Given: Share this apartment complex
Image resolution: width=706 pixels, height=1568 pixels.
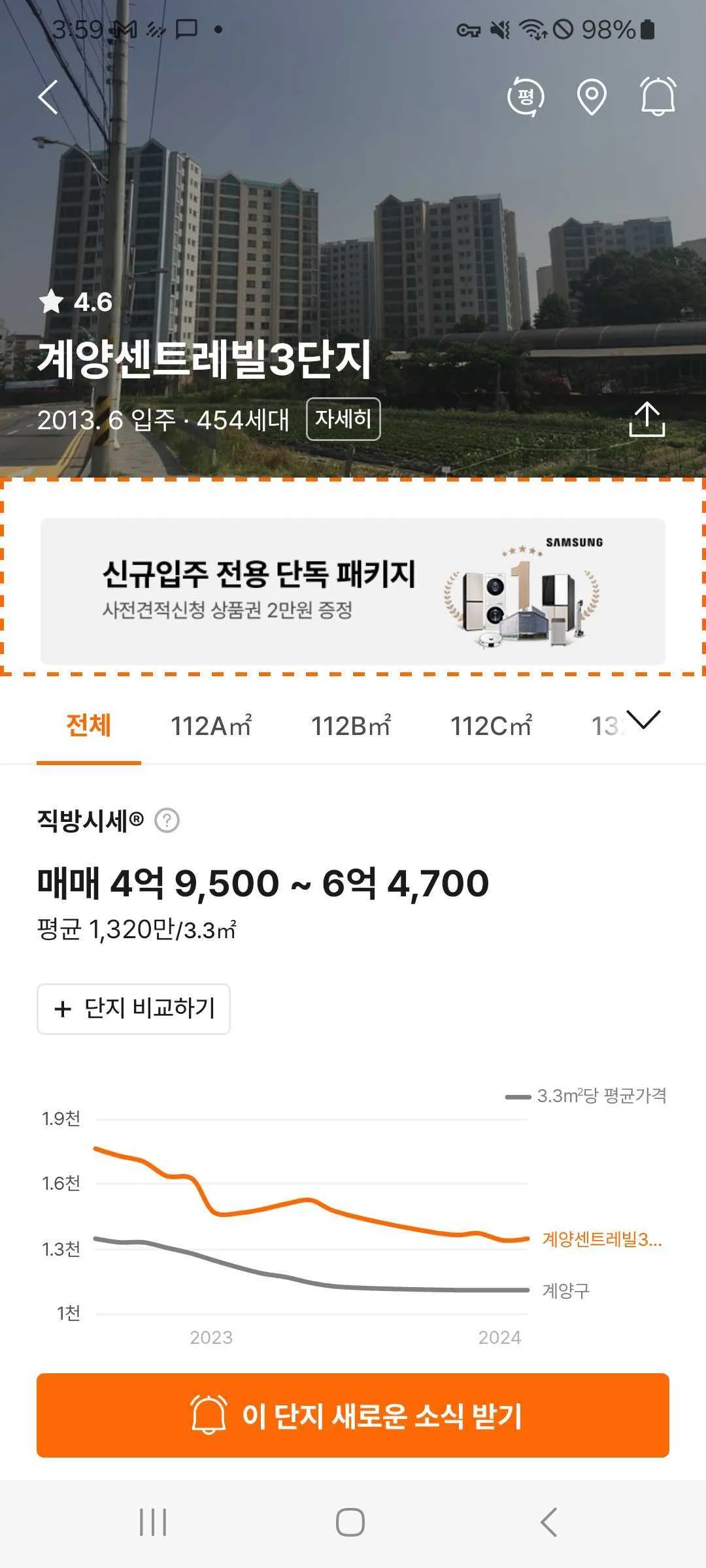Looking at the screenshot, I should [x=647, y=419].
